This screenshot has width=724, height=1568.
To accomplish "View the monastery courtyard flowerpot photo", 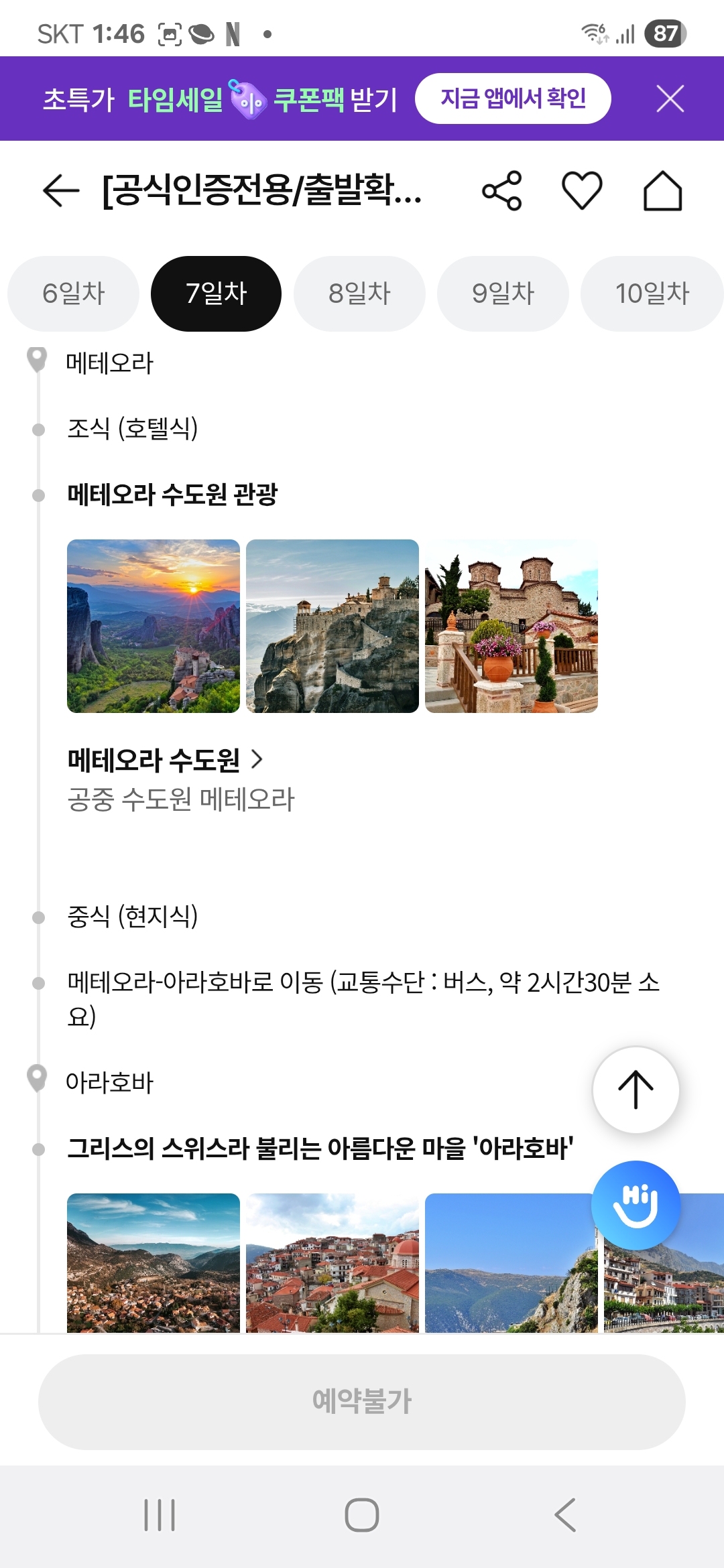I will (511, 626).
